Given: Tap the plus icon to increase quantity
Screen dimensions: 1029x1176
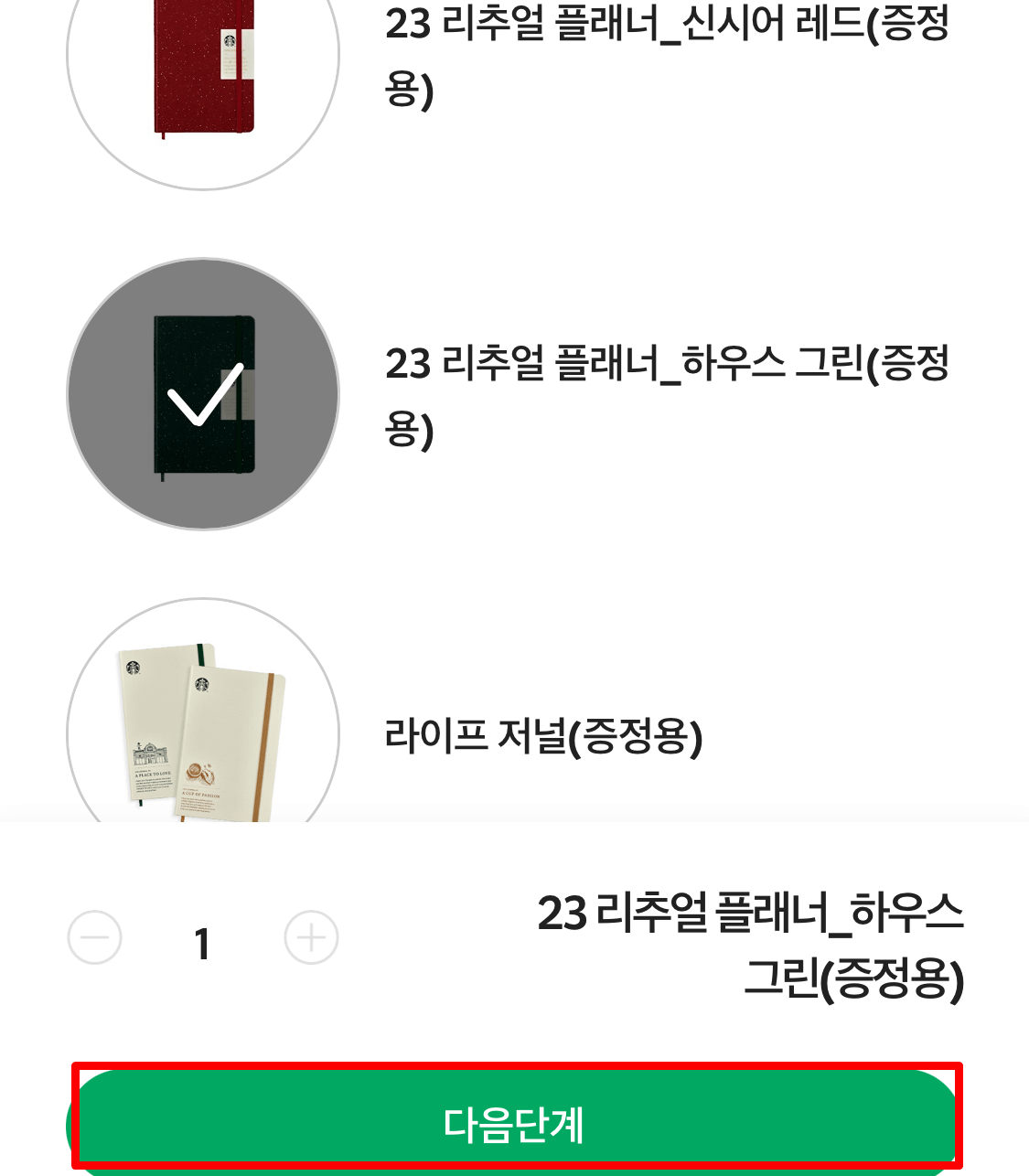Looking at the screenshot, I should (311, 937).
